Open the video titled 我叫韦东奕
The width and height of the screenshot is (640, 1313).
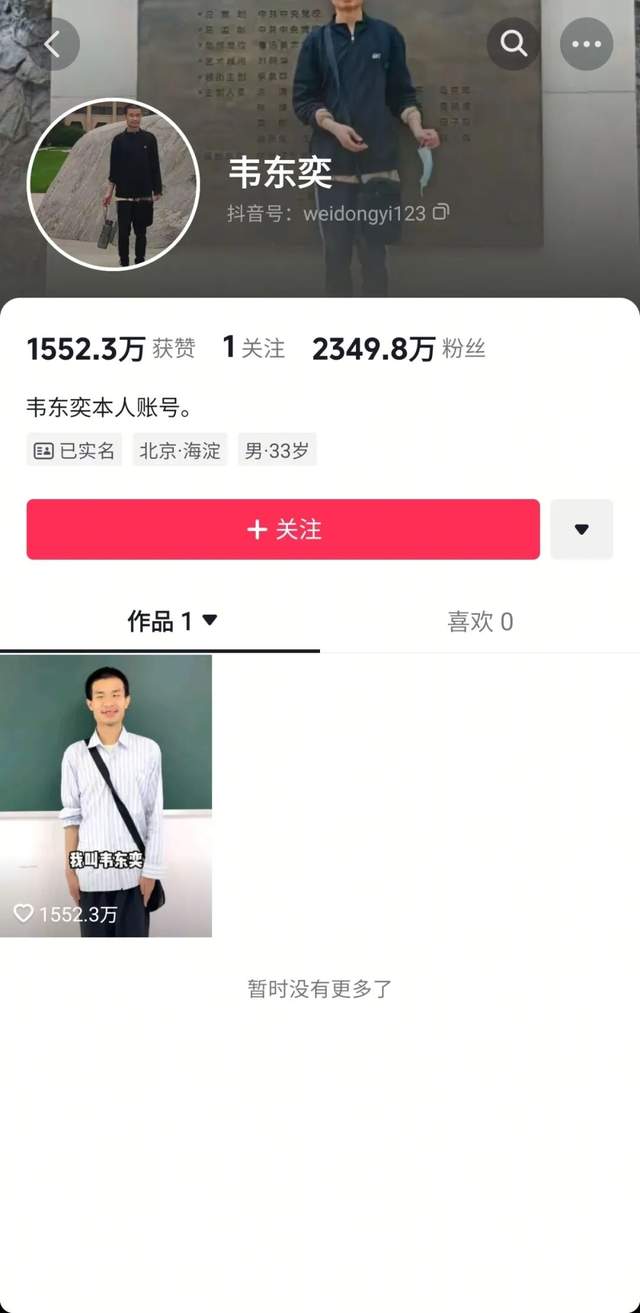[106, 796]
